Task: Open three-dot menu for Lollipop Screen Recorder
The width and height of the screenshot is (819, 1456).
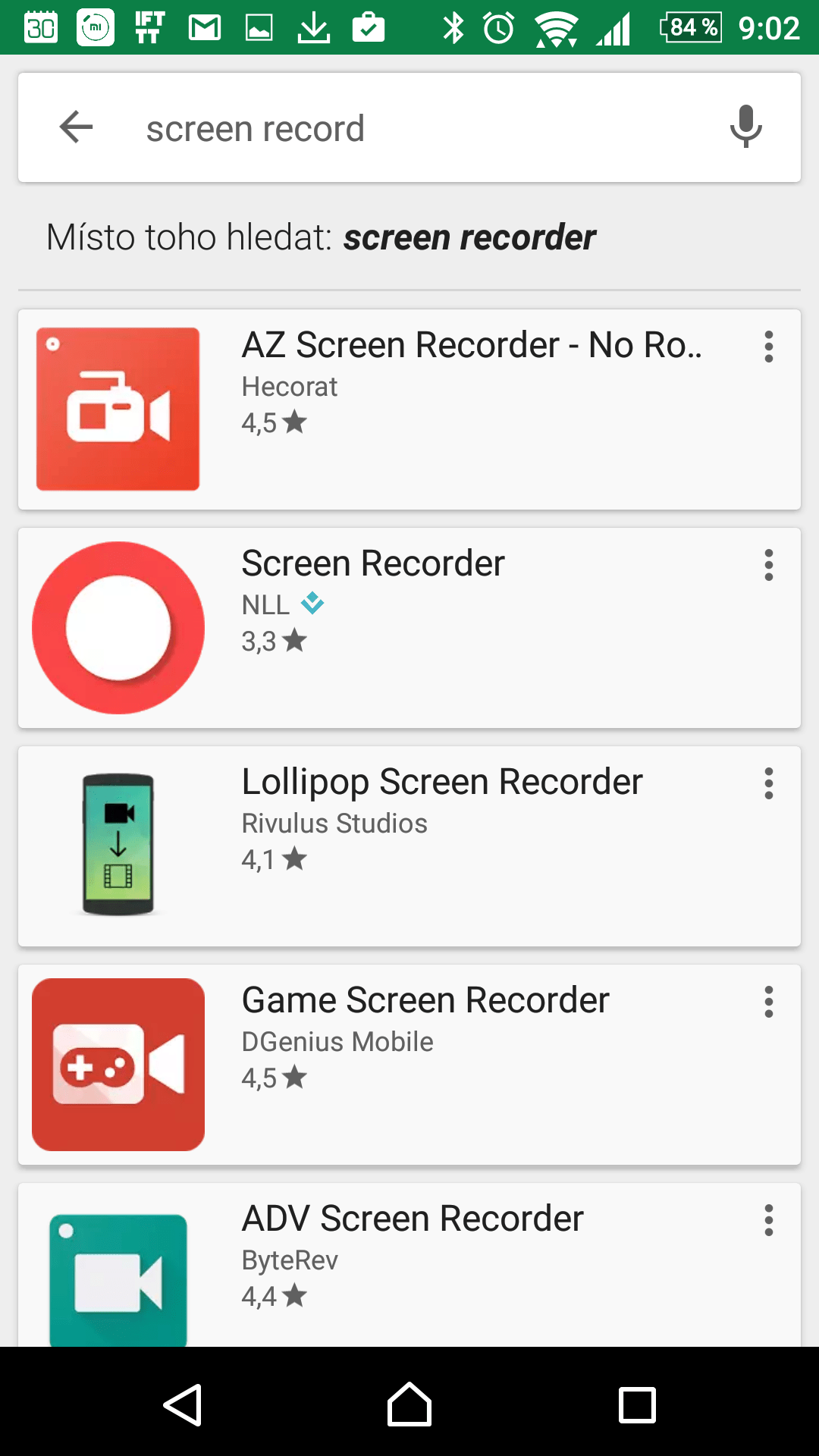Action: (x=769, y=783)
